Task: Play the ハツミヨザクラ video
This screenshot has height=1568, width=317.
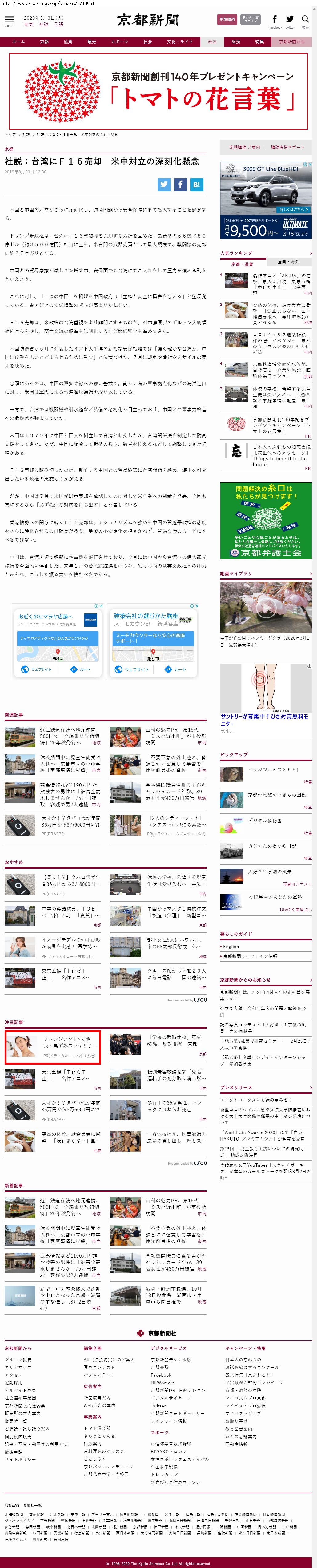Action: click(x=265, y=607)
